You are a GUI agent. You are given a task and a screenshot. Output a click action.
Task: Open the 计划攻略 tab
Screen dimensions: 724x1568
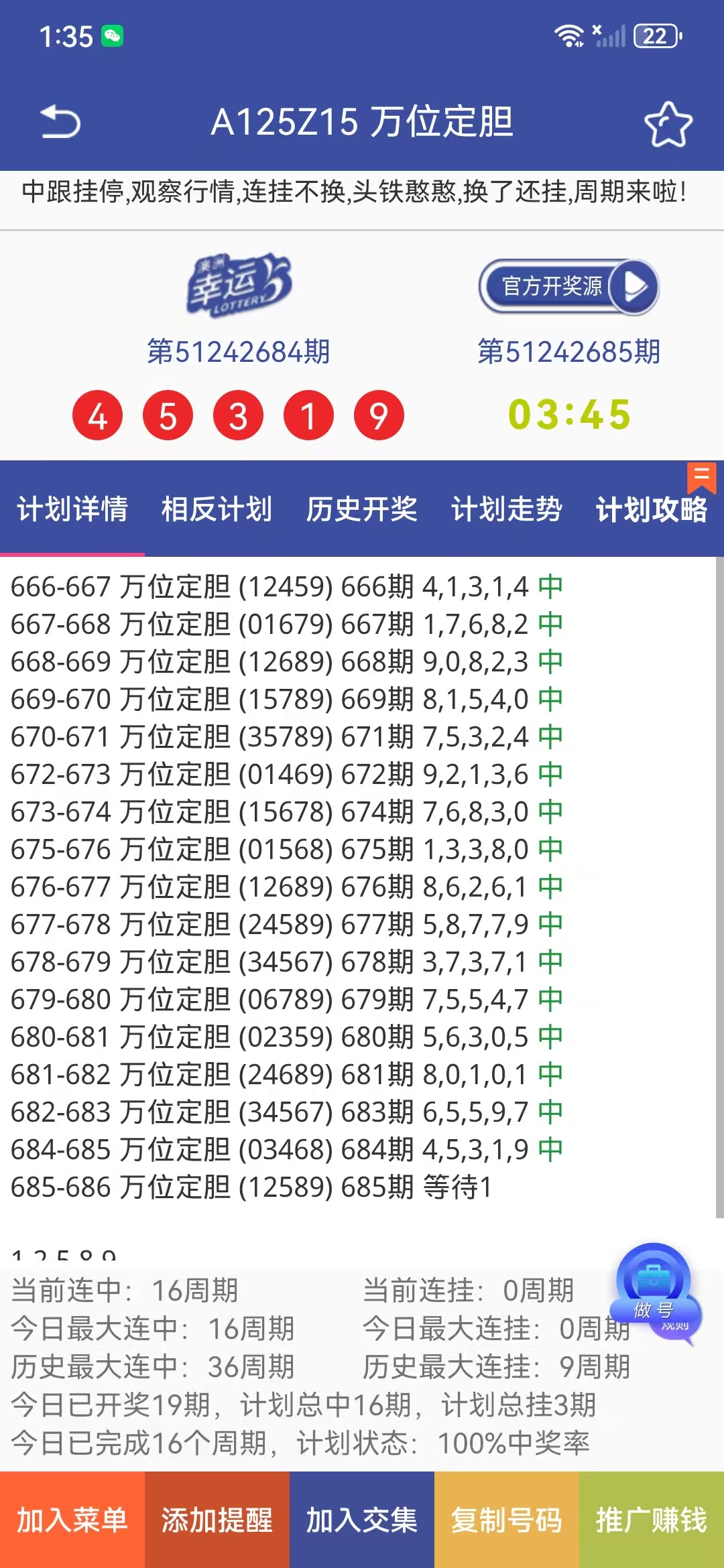point(652,509)
